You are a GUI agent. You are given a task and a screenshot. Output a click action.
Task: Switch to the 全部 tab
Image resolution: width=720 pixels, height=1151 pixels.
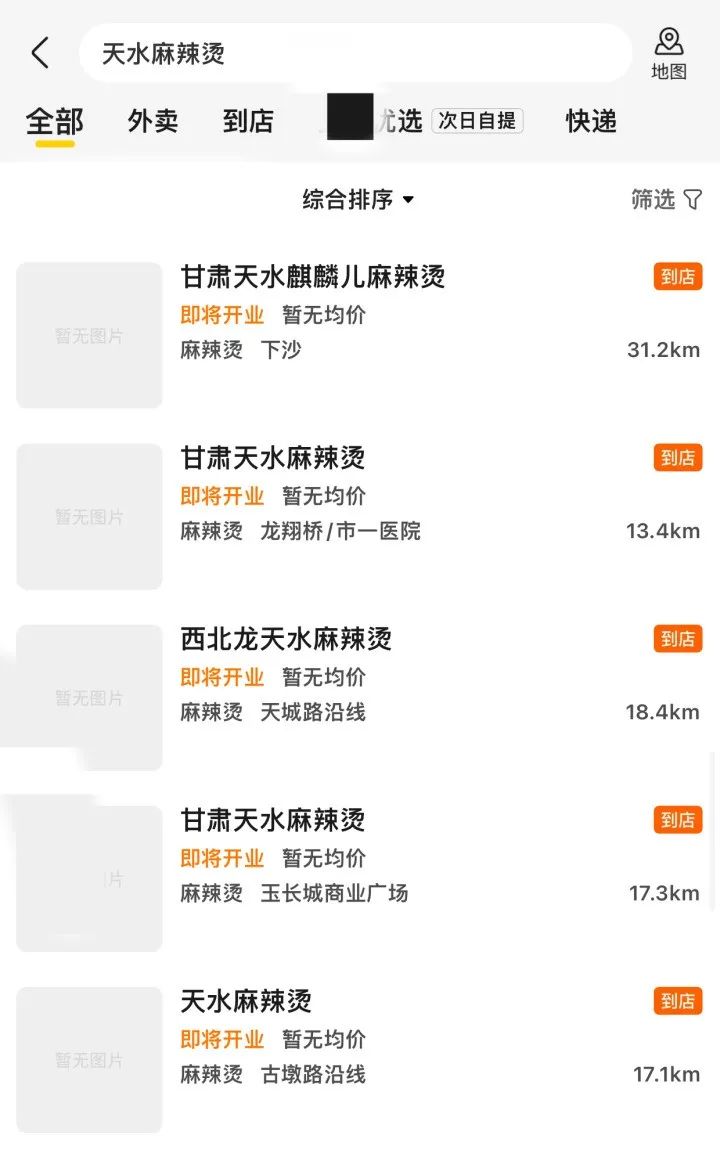click(x=55, y=122)
